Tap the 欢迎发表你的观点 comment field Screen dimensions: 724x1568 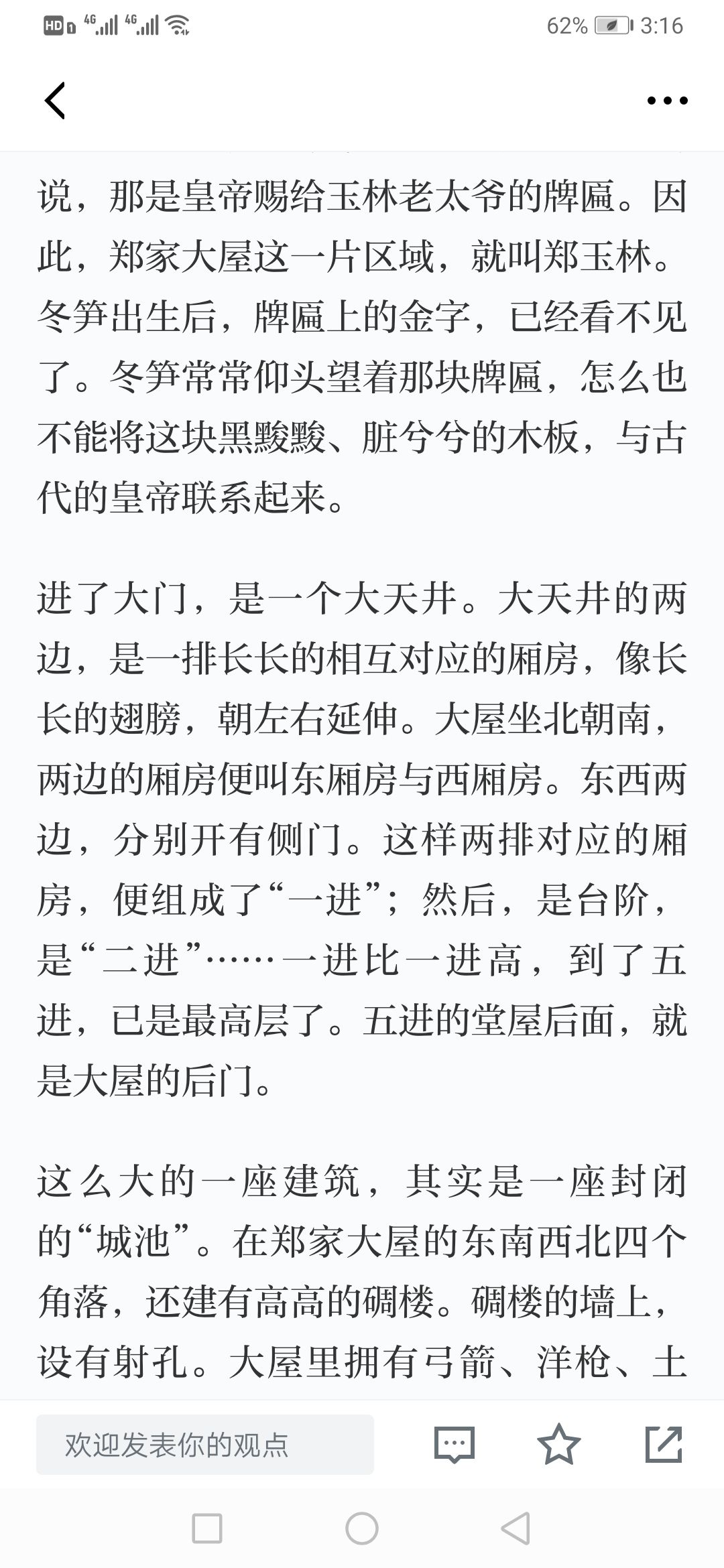tap(205, 1445)
